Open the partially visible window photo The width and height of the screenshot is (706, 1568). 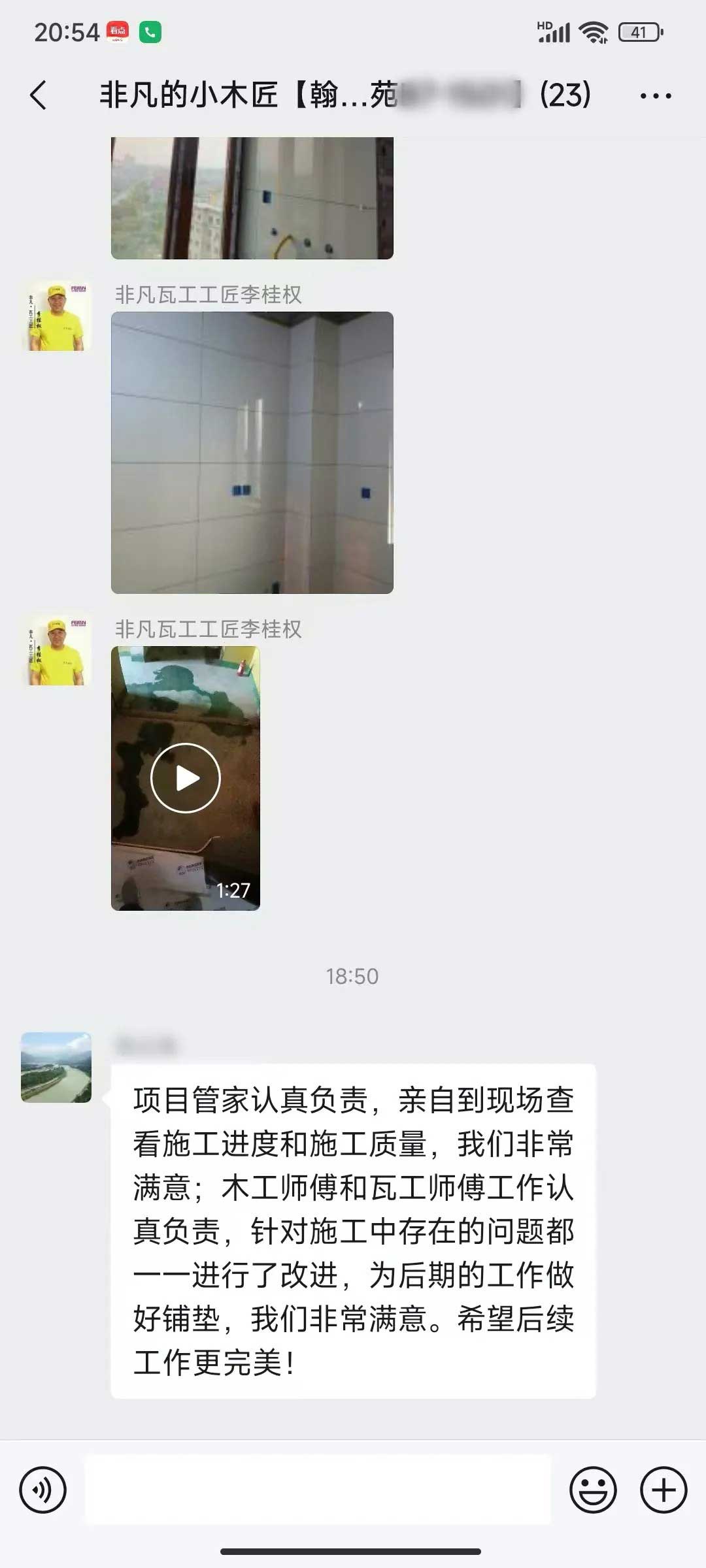[x=252, y=198]
